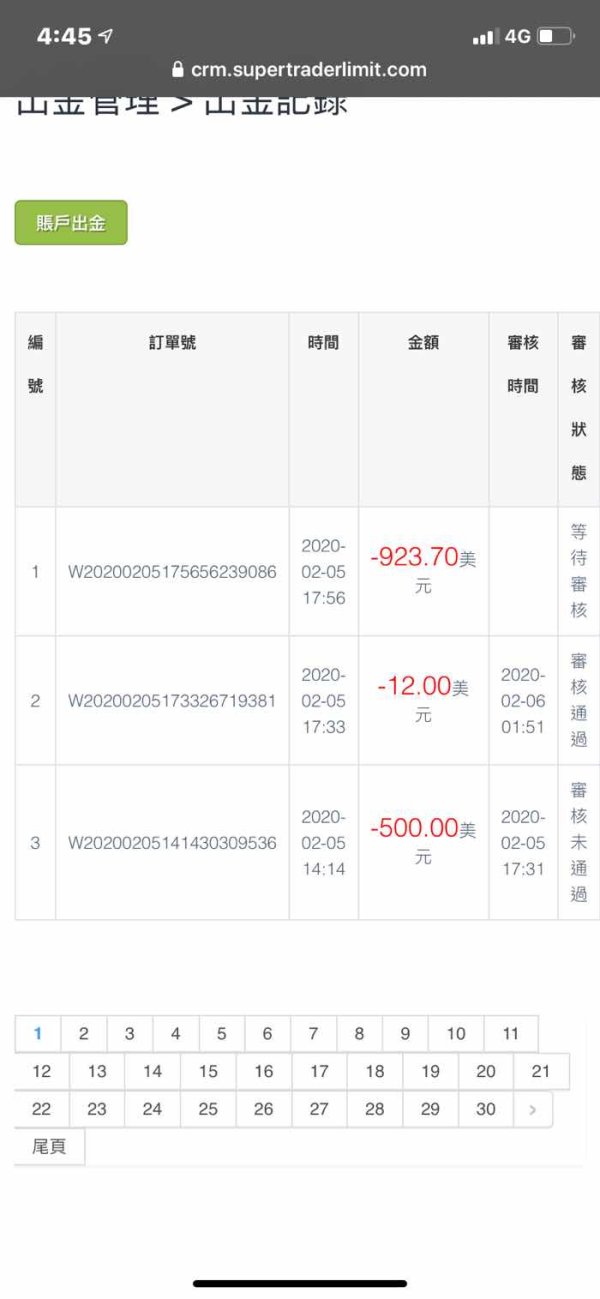Open page 18
Image resolution: width=600 pixels, height=1299 pixels.
375,1071
